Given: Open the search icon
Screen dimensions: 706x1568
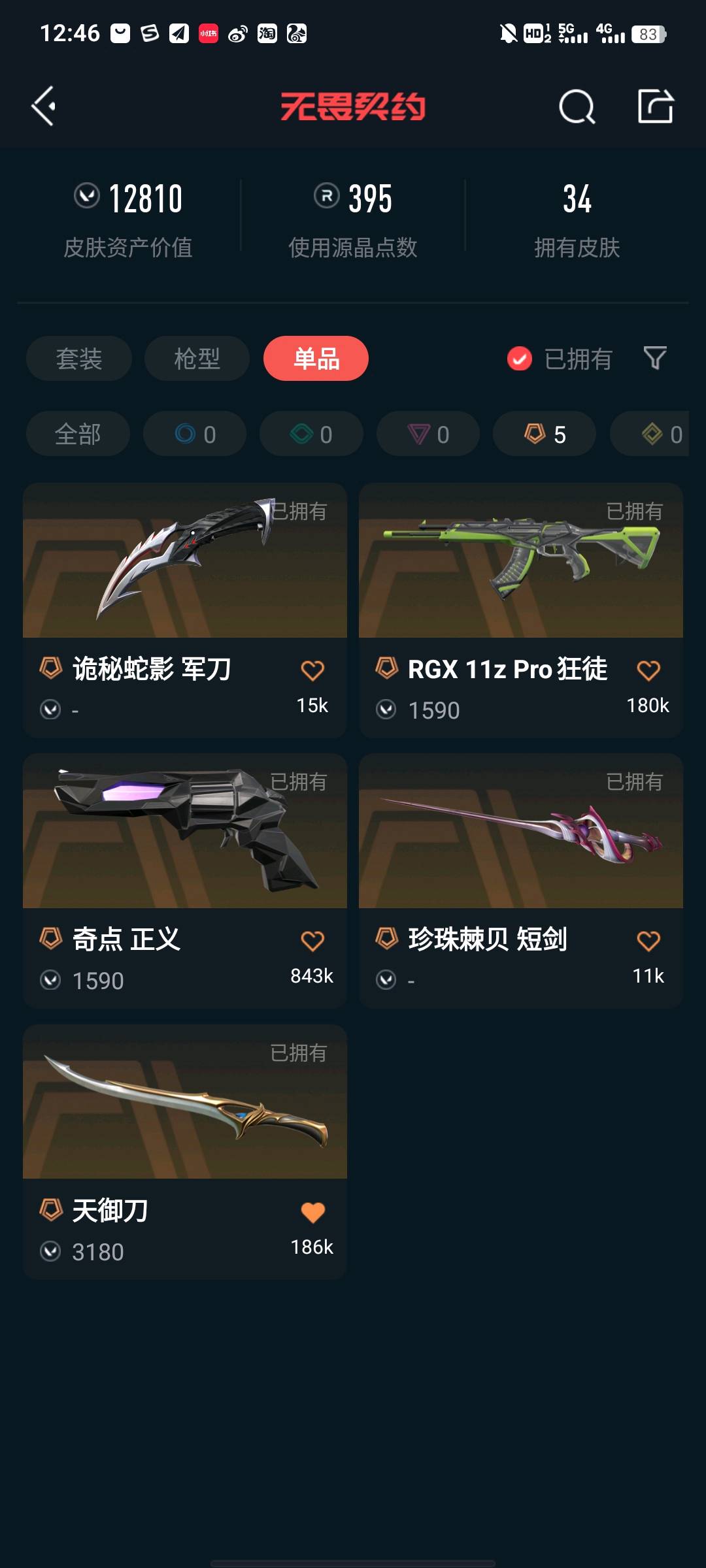Looking at the screenshot, I should [x=577, y=106].
